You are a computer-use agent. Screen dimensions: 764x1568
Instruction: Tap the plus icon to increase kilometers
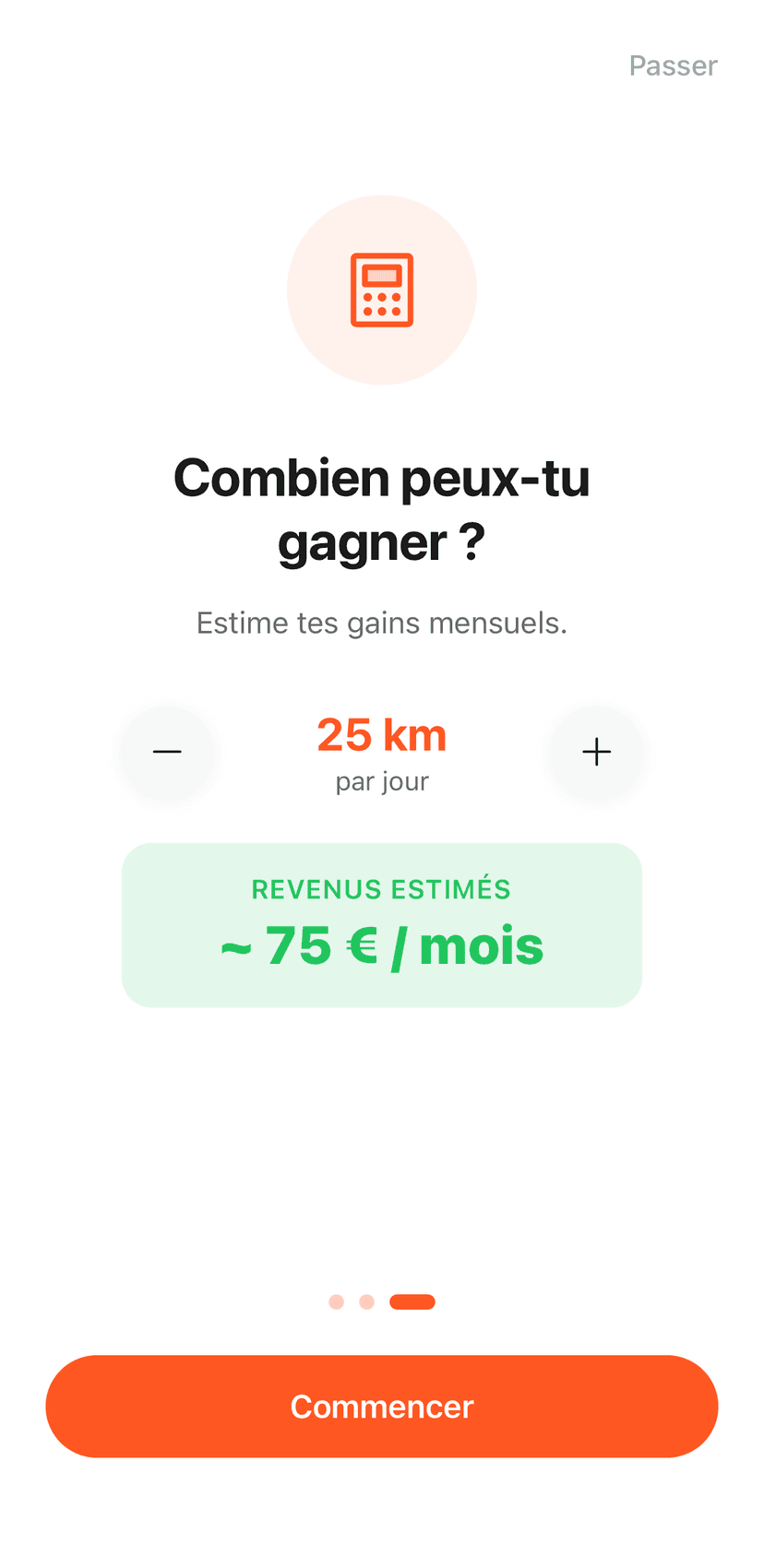click(596, 752)
